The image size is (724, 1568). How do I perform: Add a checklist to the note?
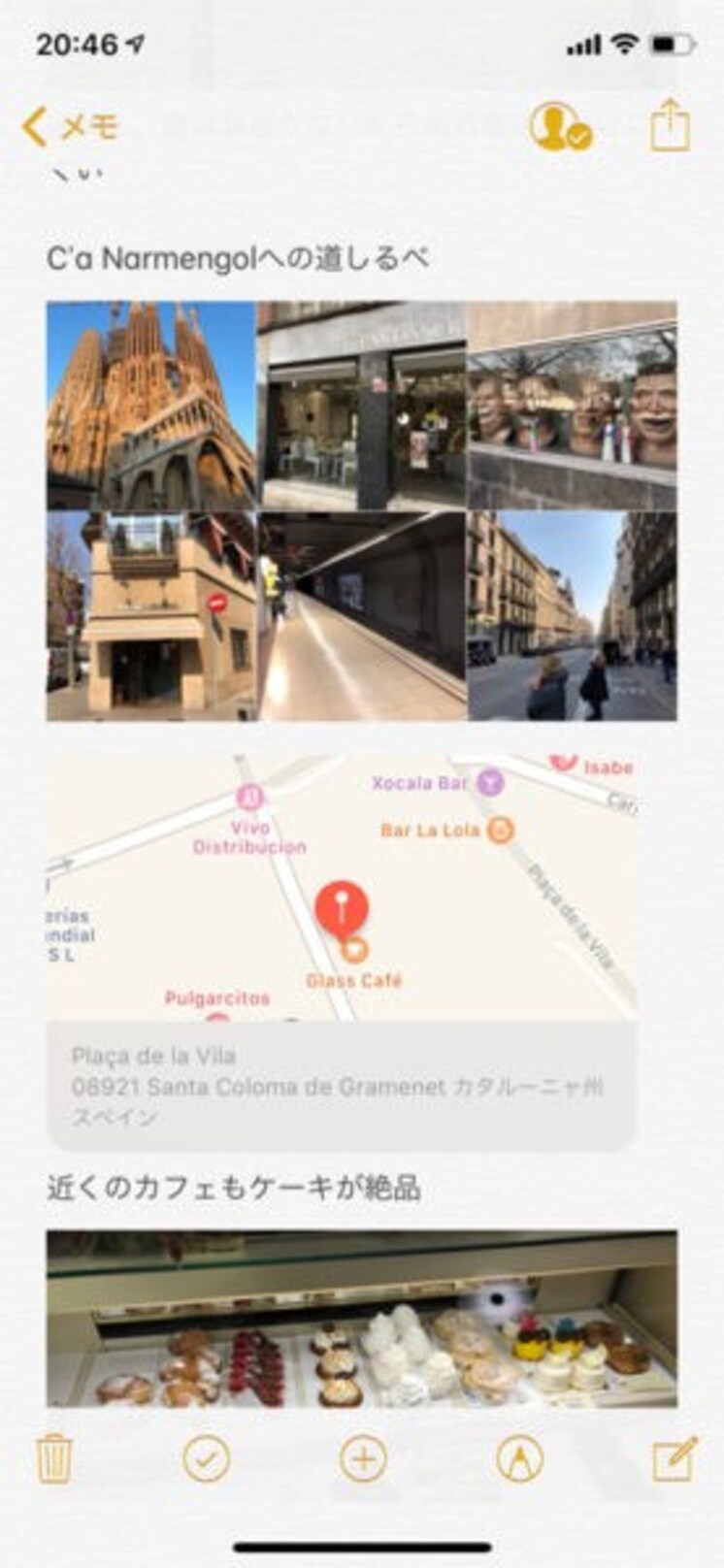(207, 1458)
